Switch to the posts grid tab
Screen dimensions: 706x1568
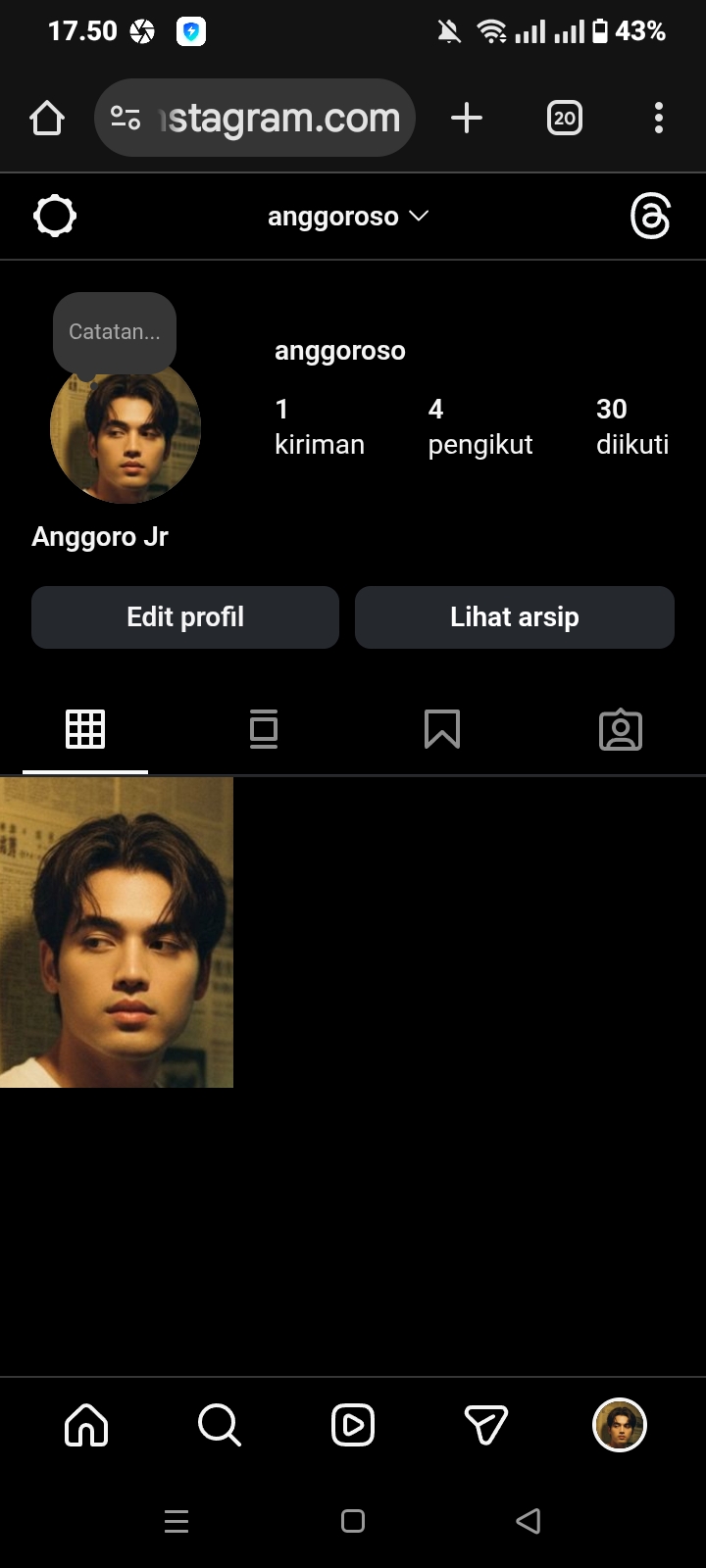(x=85, y=729)
